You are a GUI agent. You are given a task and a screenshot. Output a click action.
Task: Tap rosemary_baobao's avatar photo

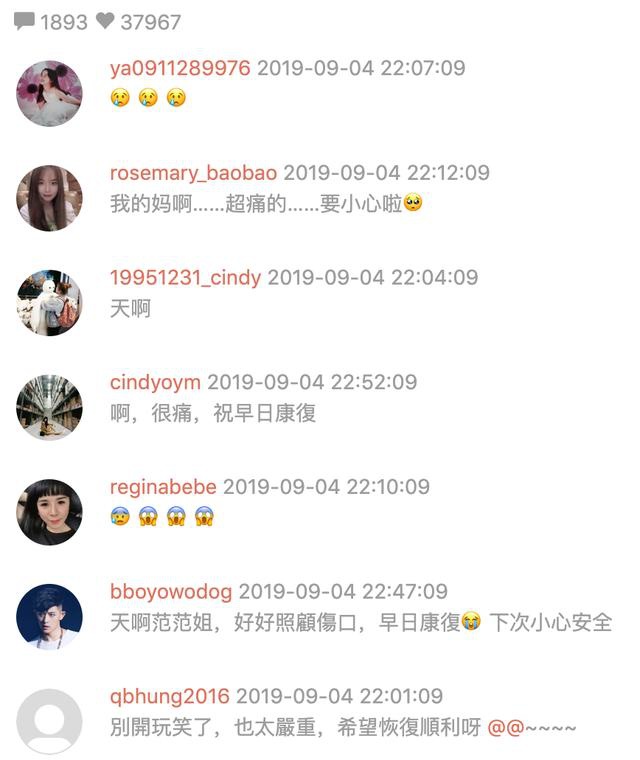click(49, 198)
